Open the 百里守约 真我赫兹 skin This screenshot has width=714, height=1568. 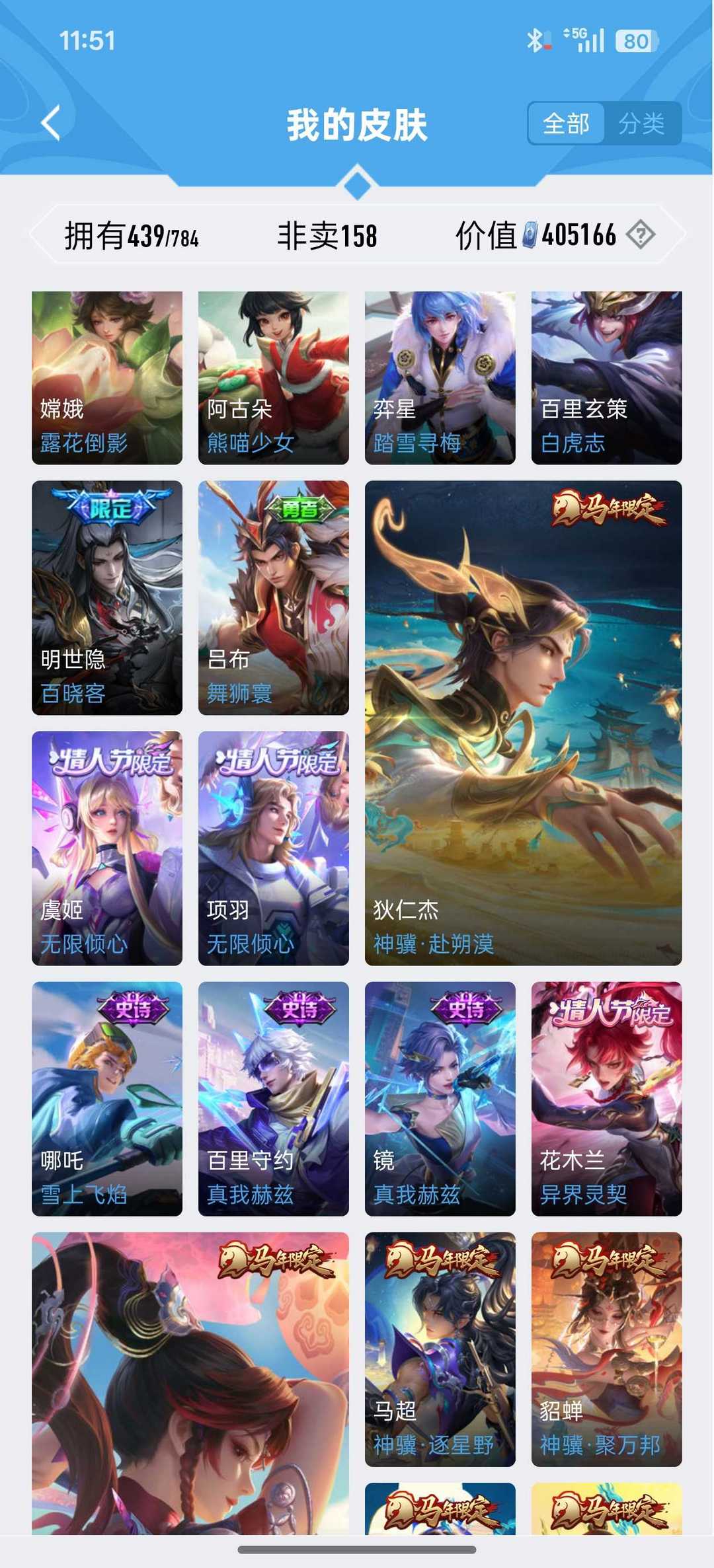274,1098
